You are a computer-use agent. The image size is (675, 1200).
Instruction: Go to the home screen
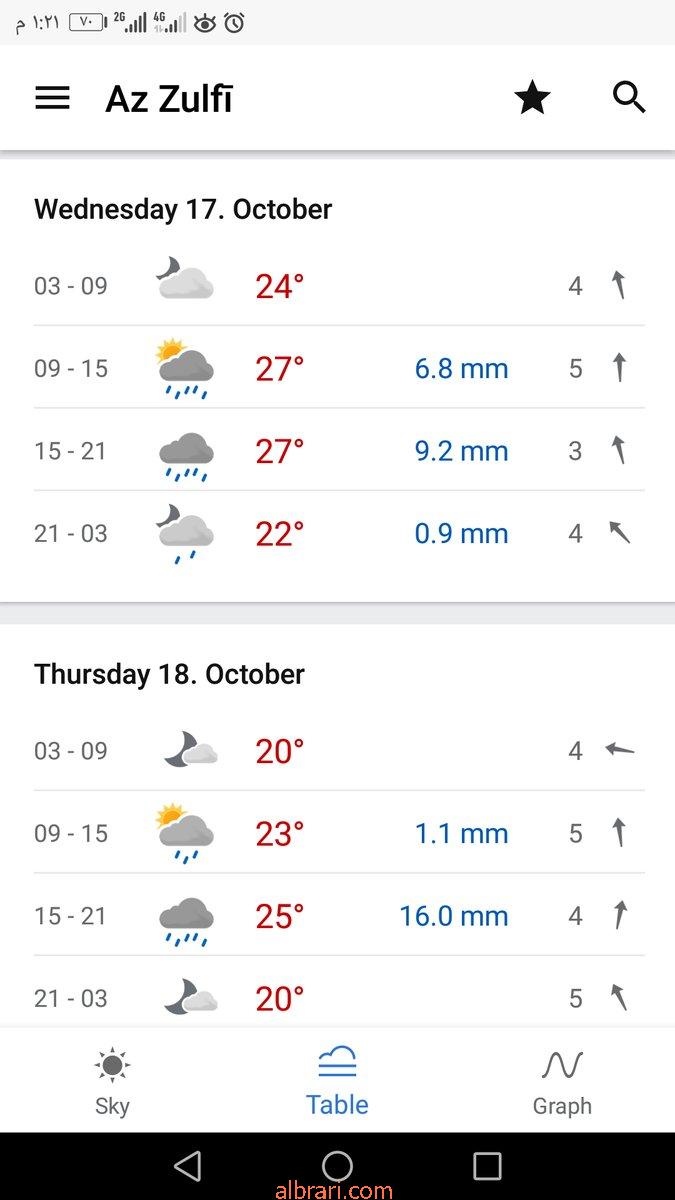337,1166
